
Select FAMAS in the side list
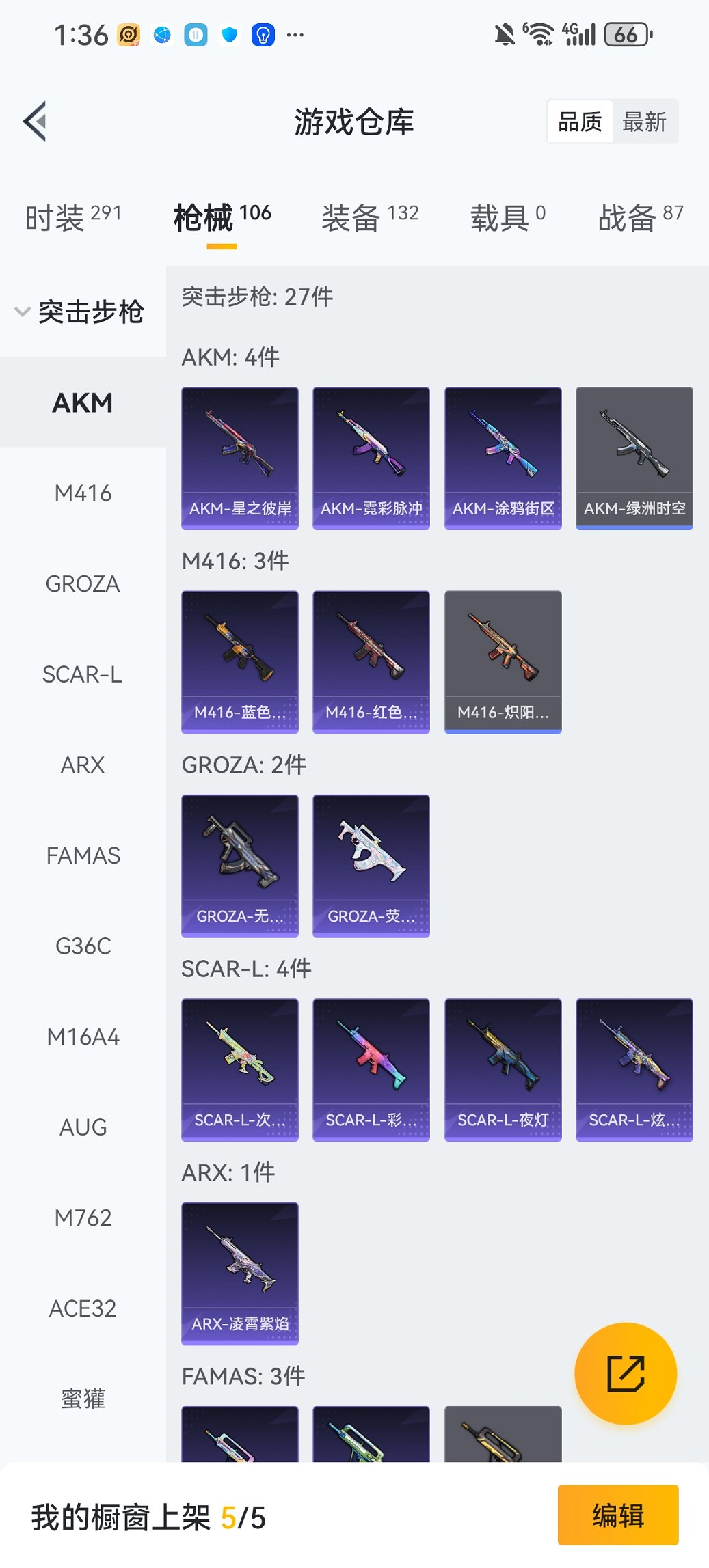83,855
